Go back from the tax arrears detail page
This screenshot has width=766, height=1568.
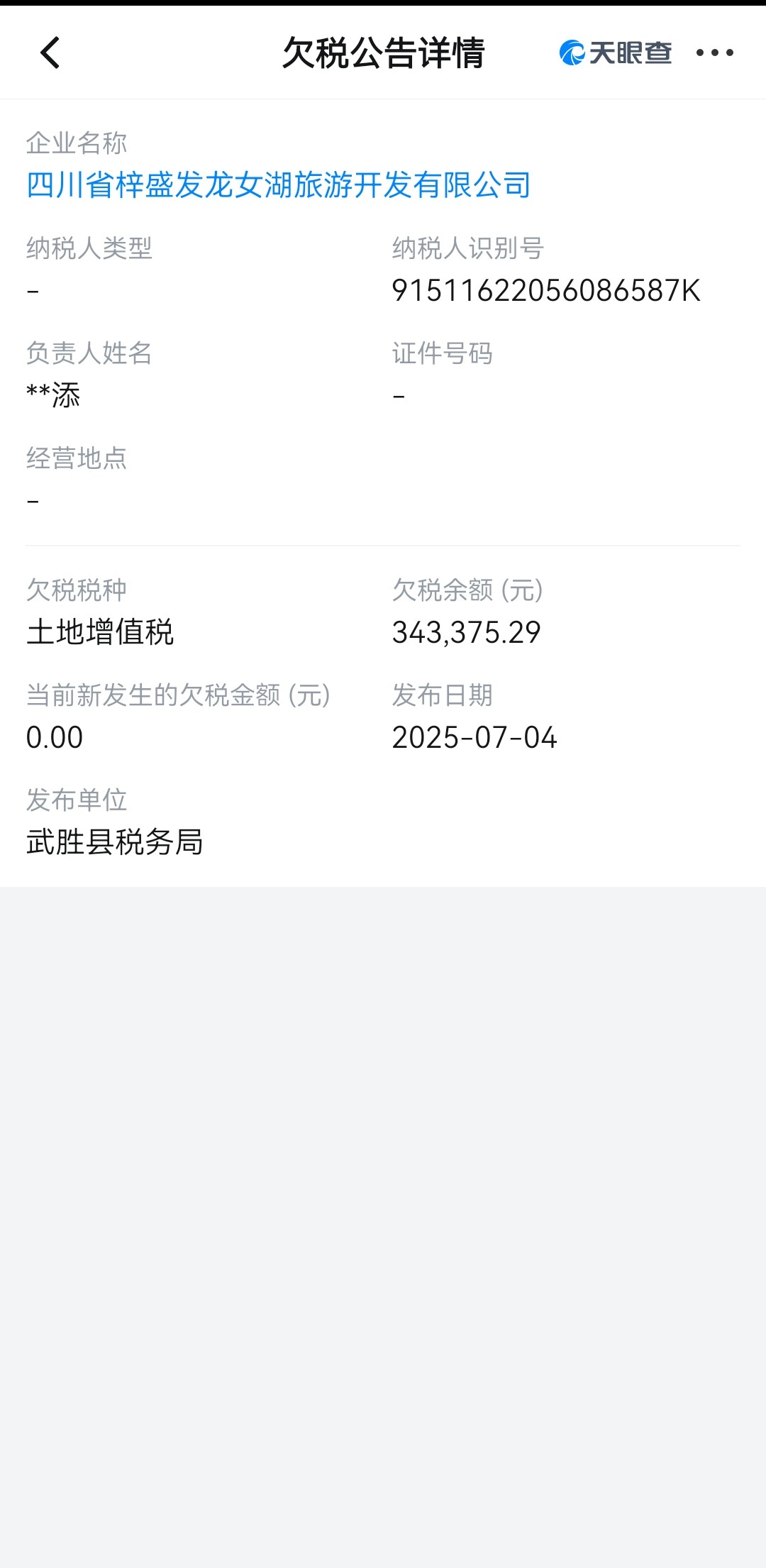pos(50,53)
